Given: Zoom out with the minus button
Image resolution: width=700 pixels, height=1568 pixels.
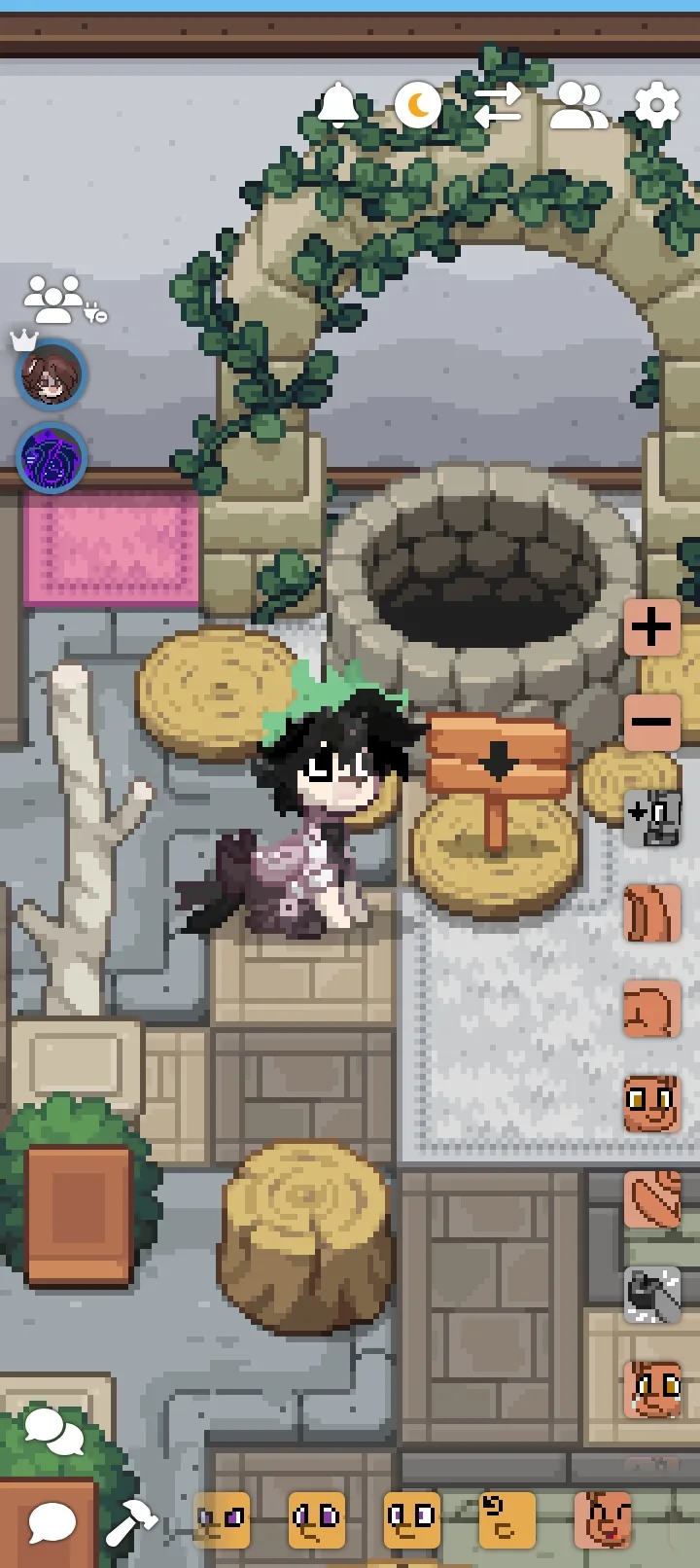Looking at the screenshot, I should pyautogui.click(x=651, y=722).
